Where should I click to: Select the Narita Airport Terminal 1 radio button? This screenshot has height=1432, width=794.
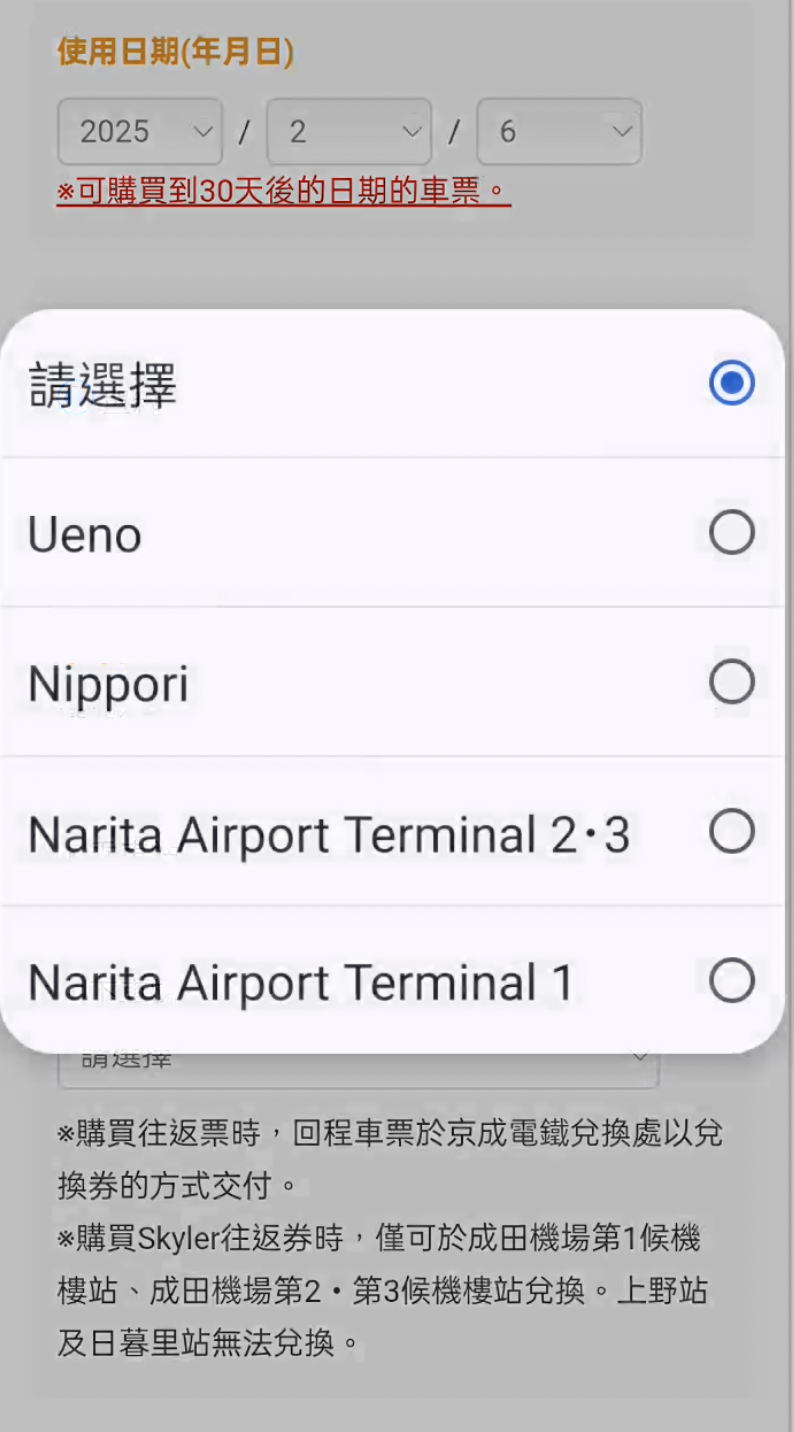click(732, 980)
